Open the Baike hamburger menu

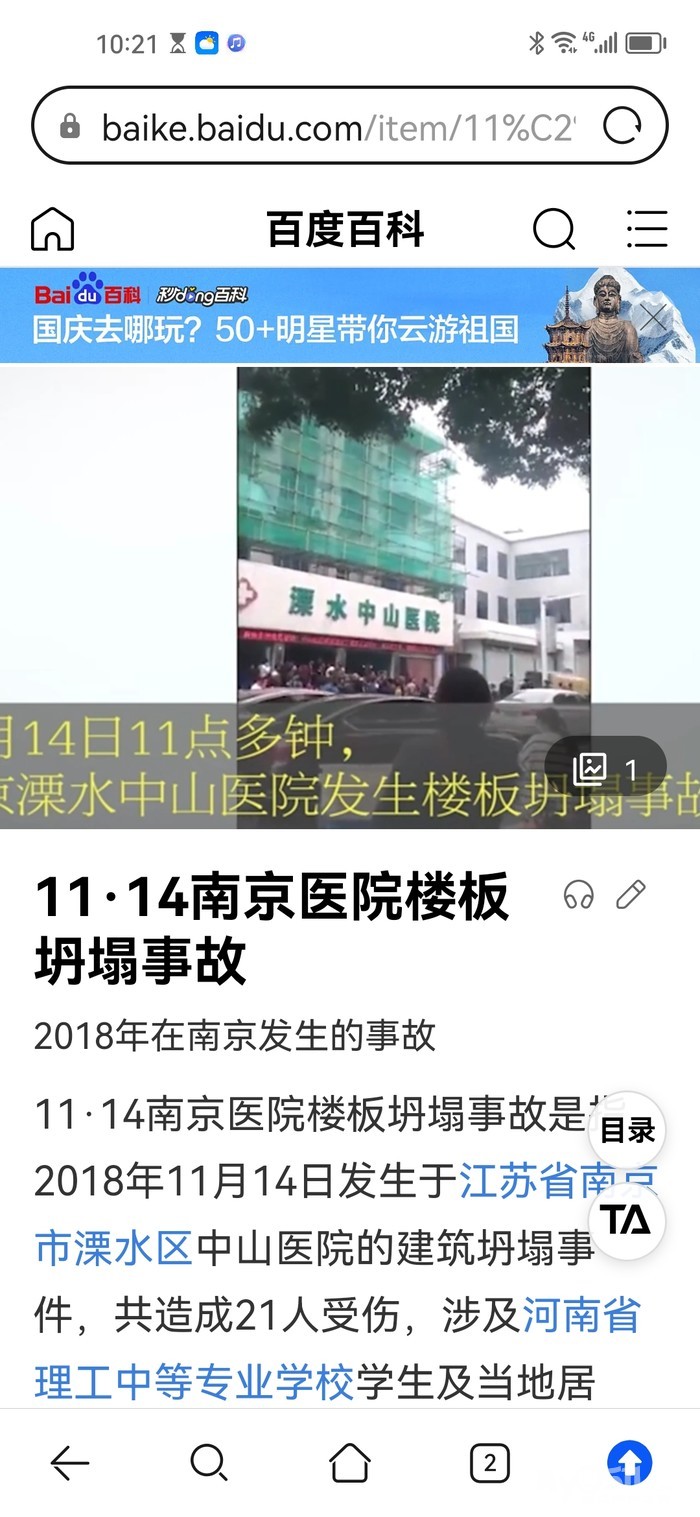click(x=646, y=229)
